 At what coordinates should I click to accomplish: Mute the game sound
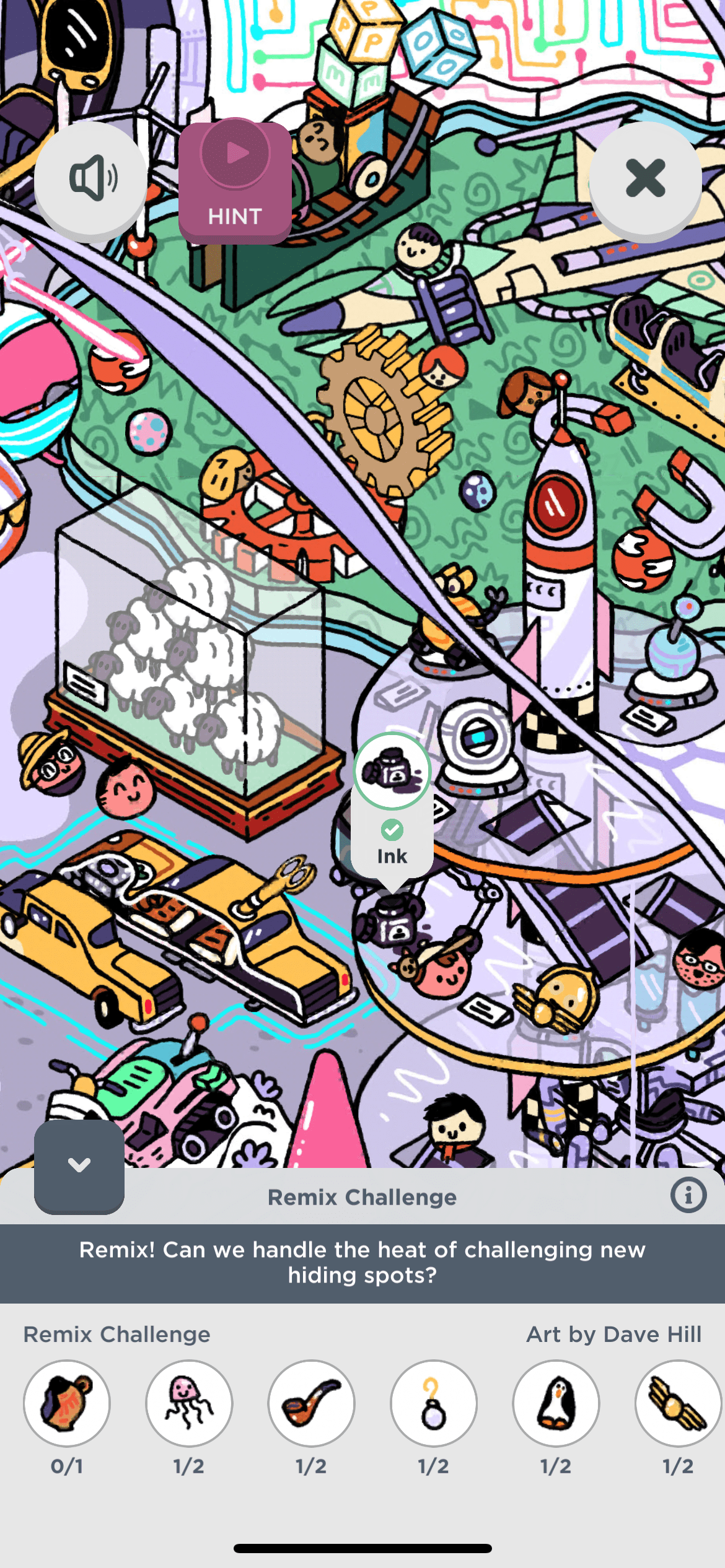[x=91, y=178]
